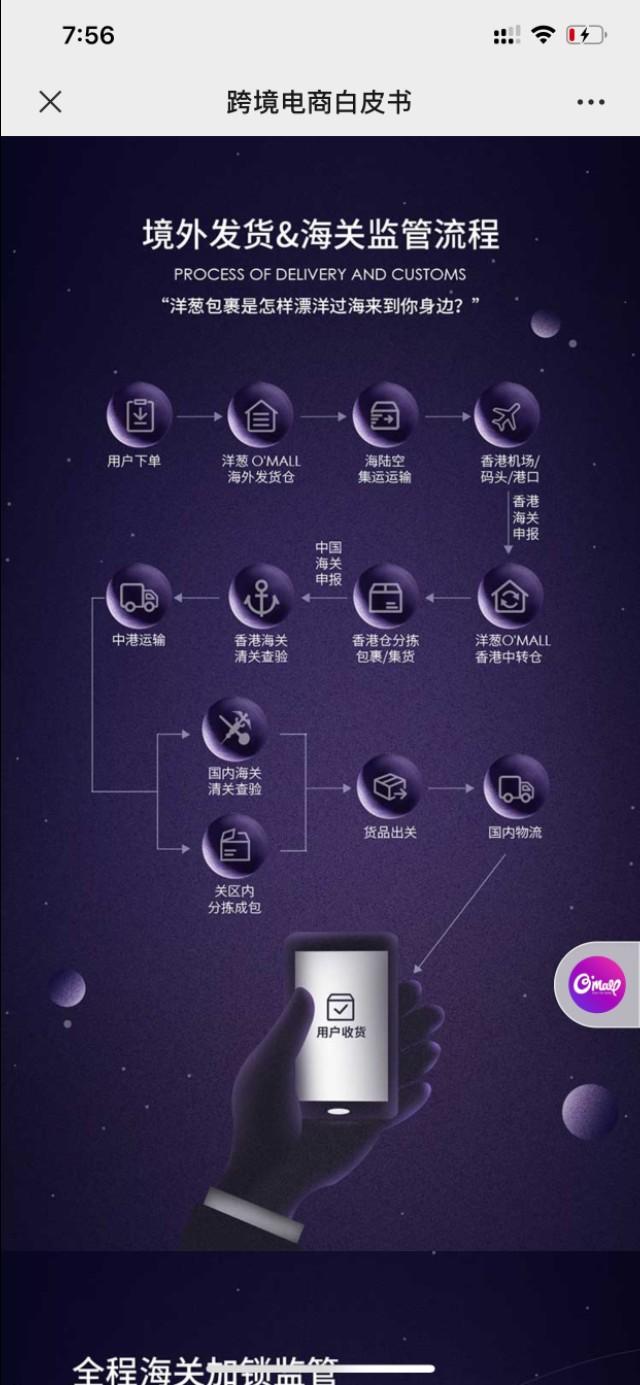The width and height of the screenshot is (640, 1385).
Task: Tap the floating O'Mall button
Action: [x=597, y=984]
